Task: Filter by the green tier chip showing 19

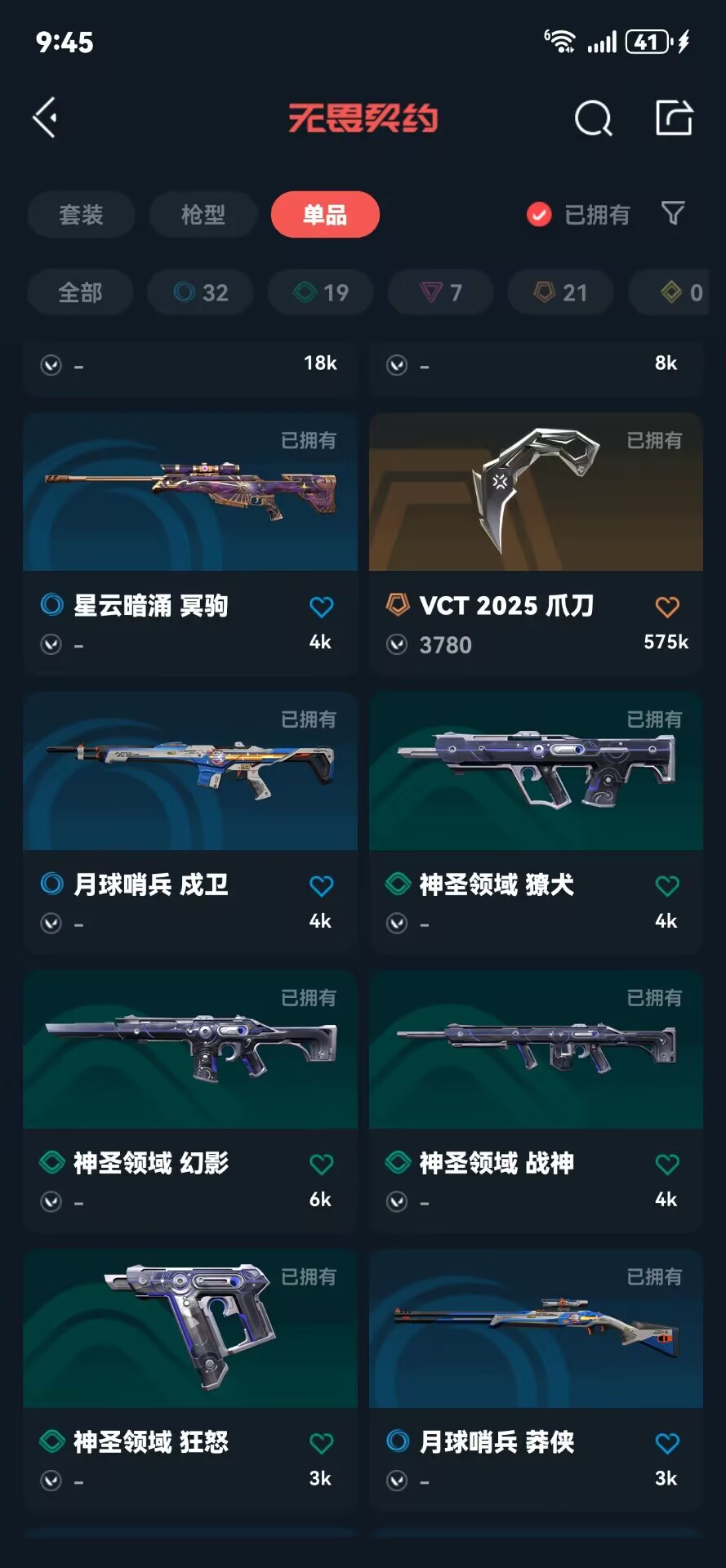Action: (321, 292)
